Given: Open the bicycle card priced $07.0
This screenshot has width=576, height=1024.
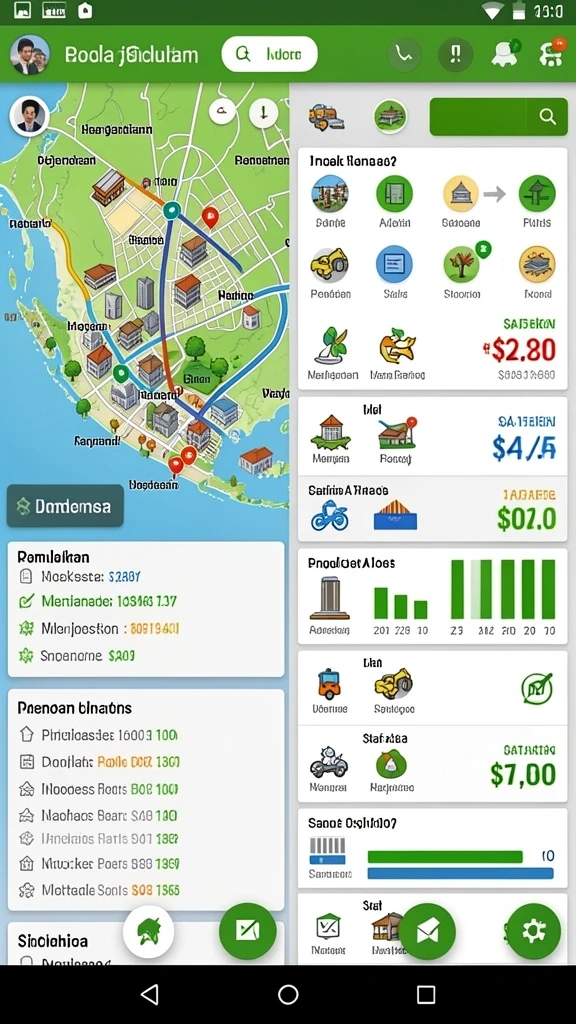Looking at the screenshot, I should 432,508.
